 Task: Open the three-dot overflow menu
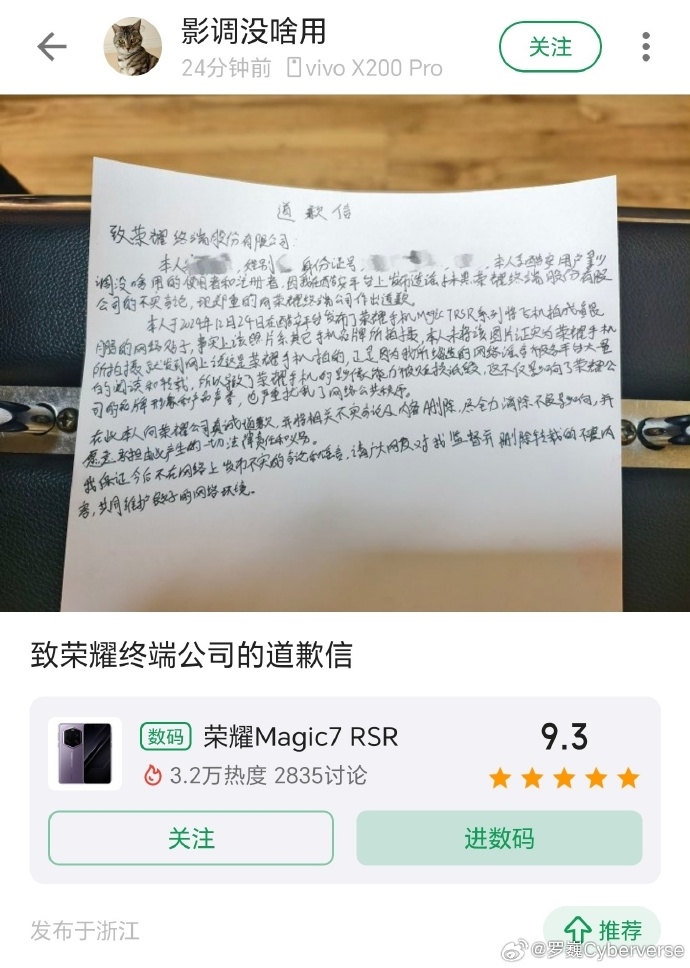tap(646, 47)
